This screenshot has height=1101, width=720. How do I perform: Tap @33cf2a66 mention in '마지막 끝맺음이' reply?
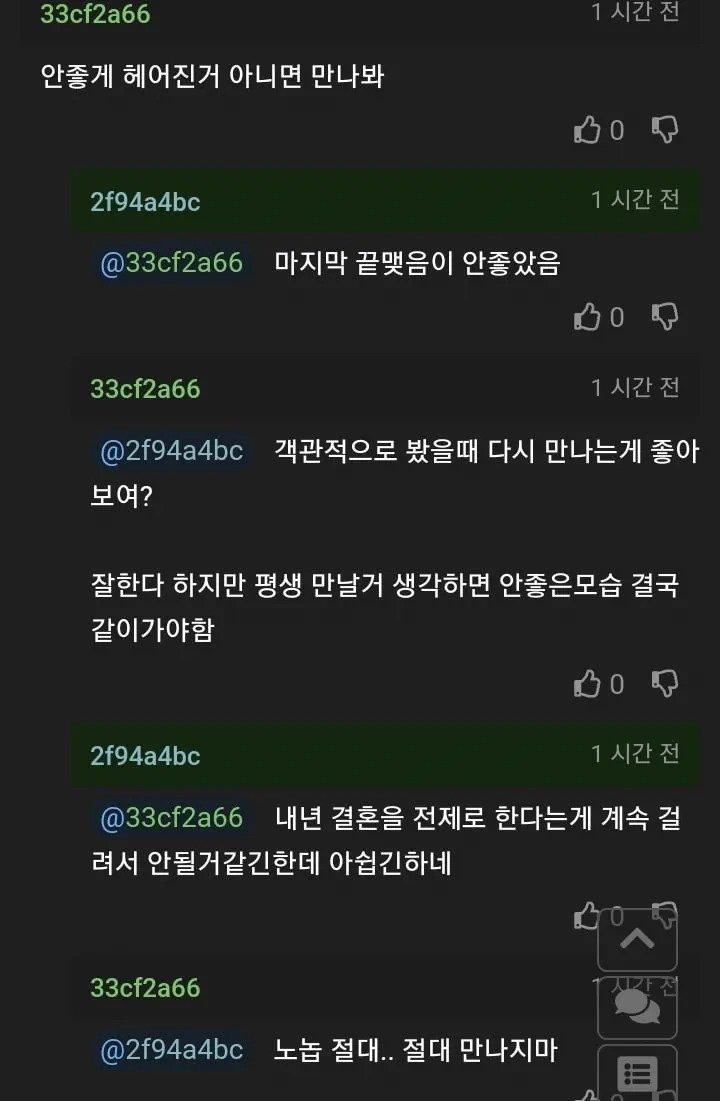tap(171, 263)
